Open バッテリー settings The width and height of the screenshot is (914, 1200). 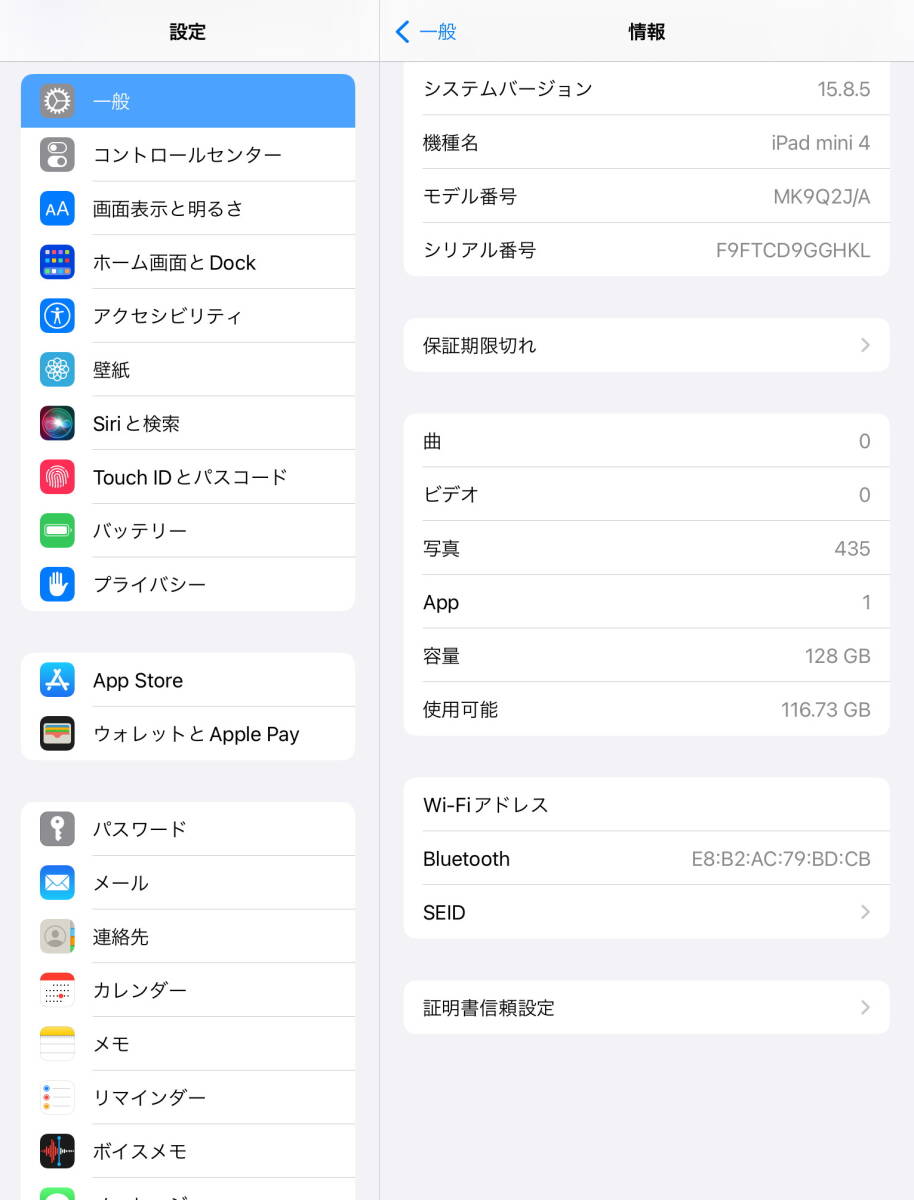187,531
